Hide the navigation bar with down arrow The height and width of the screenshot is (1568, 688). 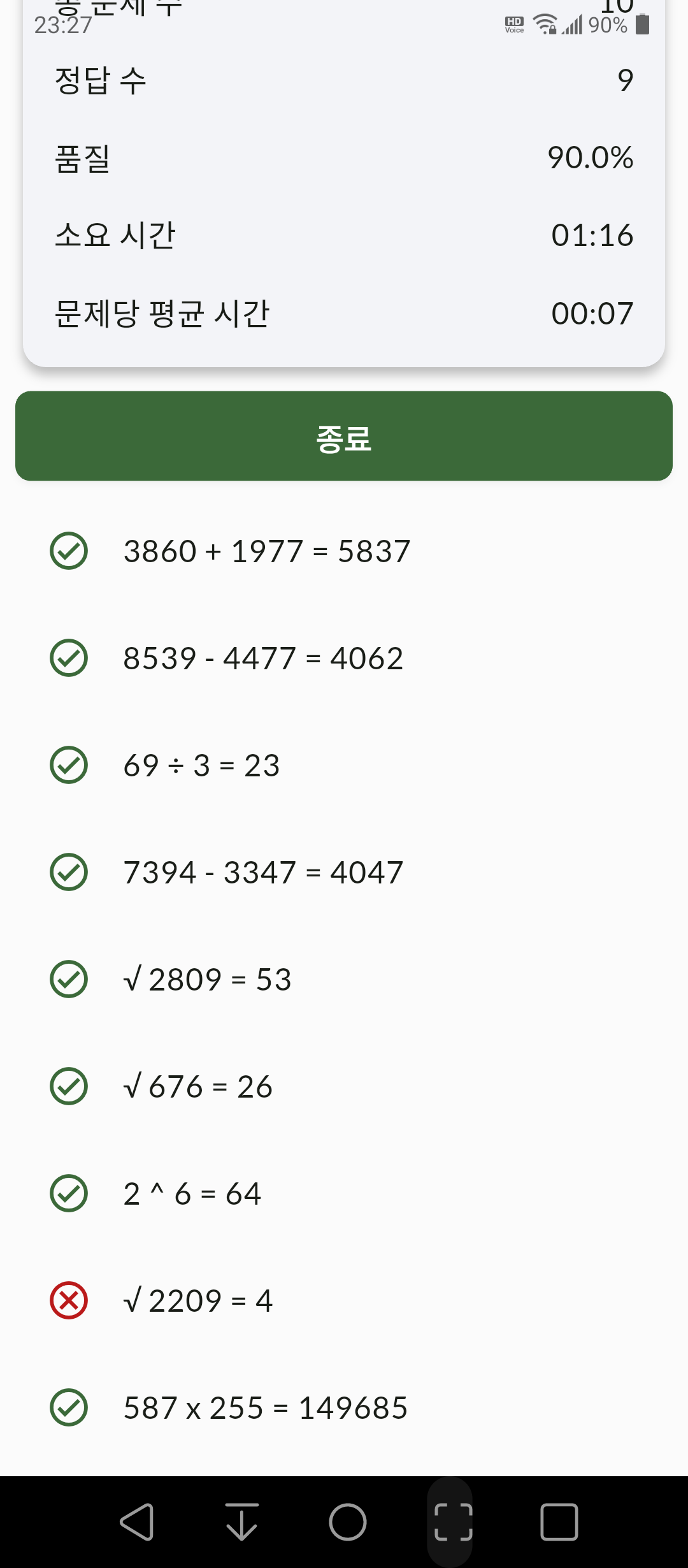tap(242, 1522)
